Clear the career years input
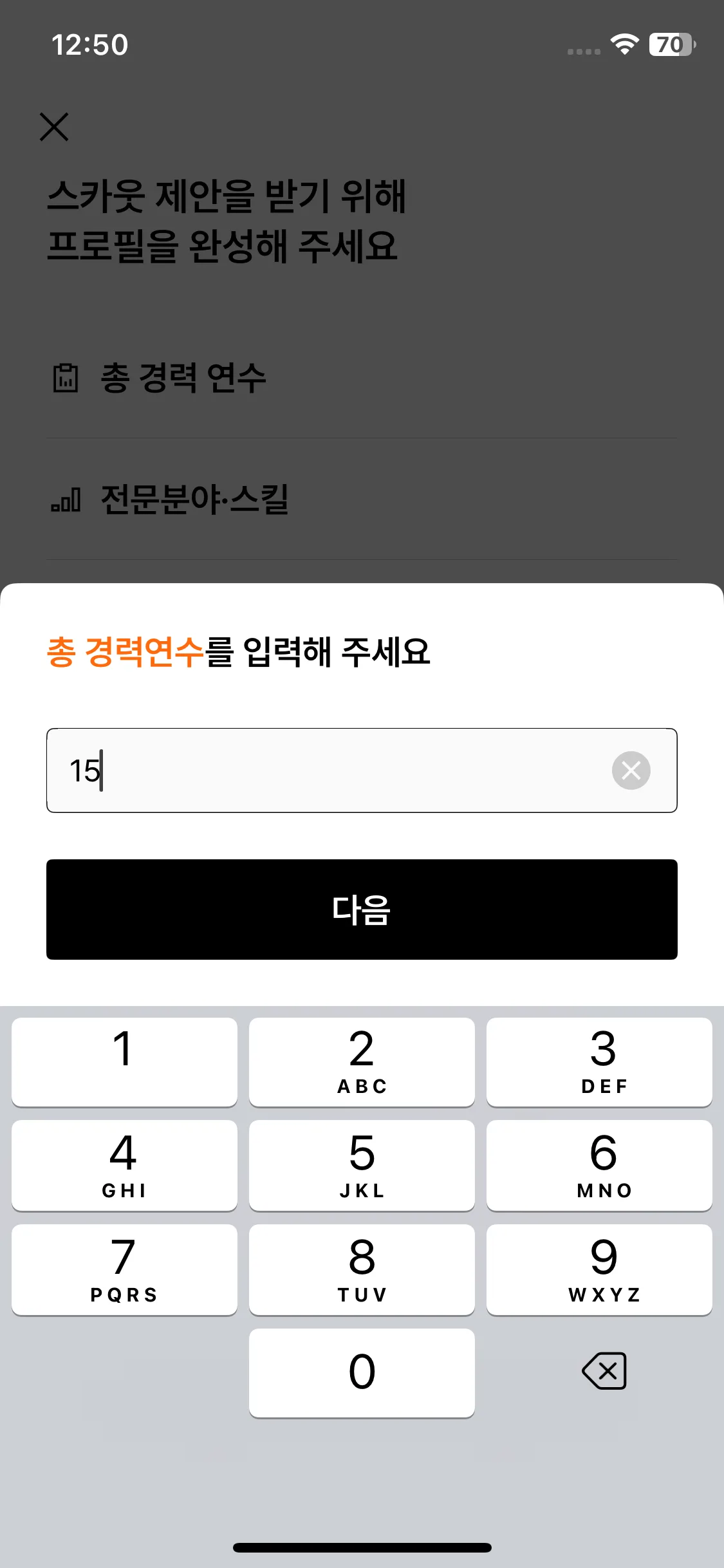 point(631,770)
